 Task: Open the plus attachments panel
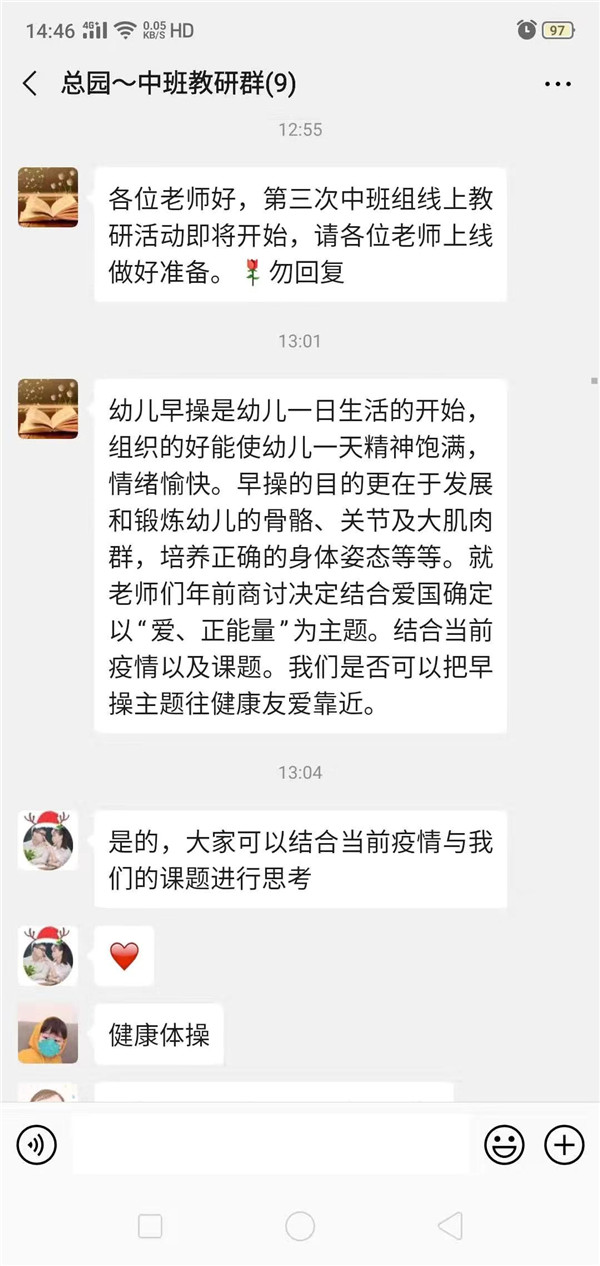[x=564, y=1145]
